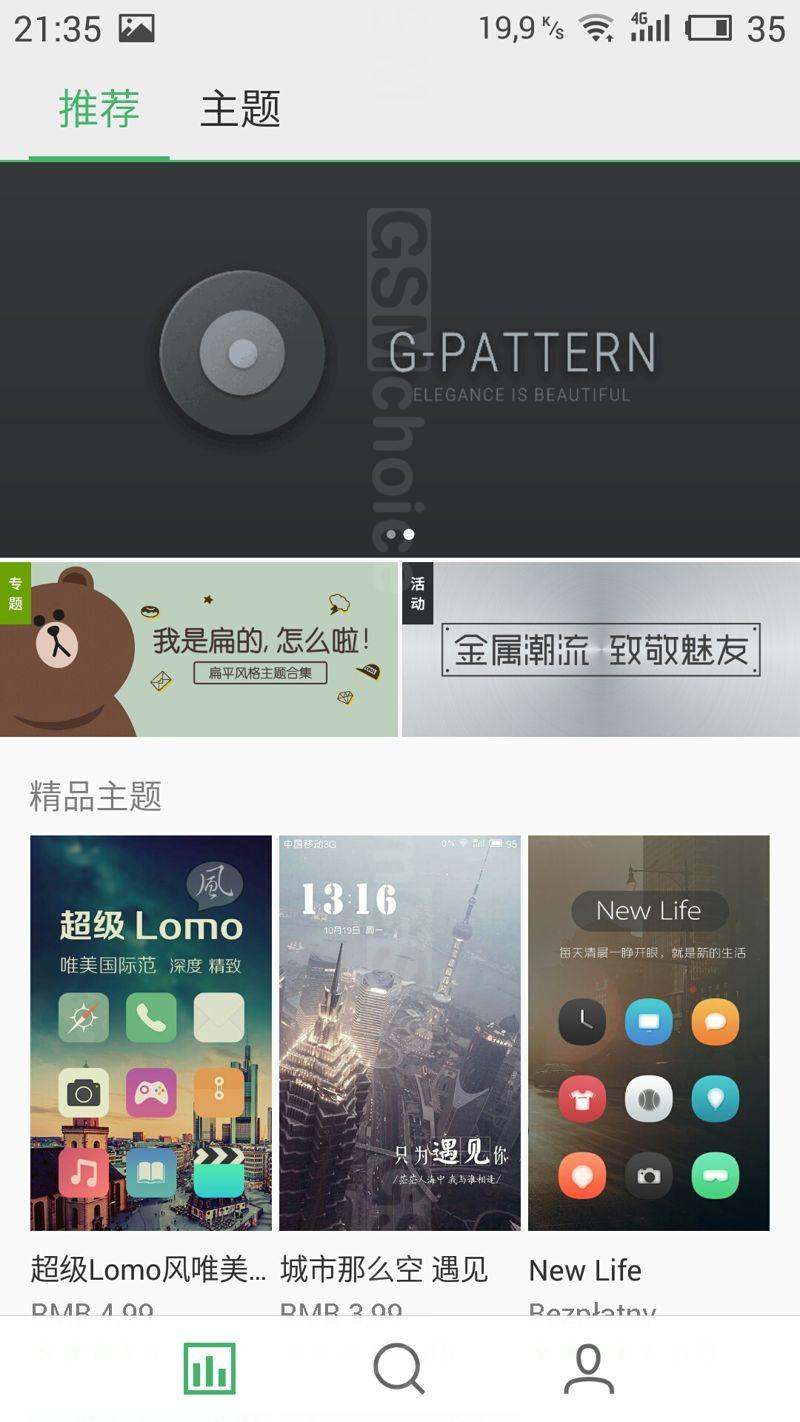Open the G-PATTERN banner

coord(400,359)
